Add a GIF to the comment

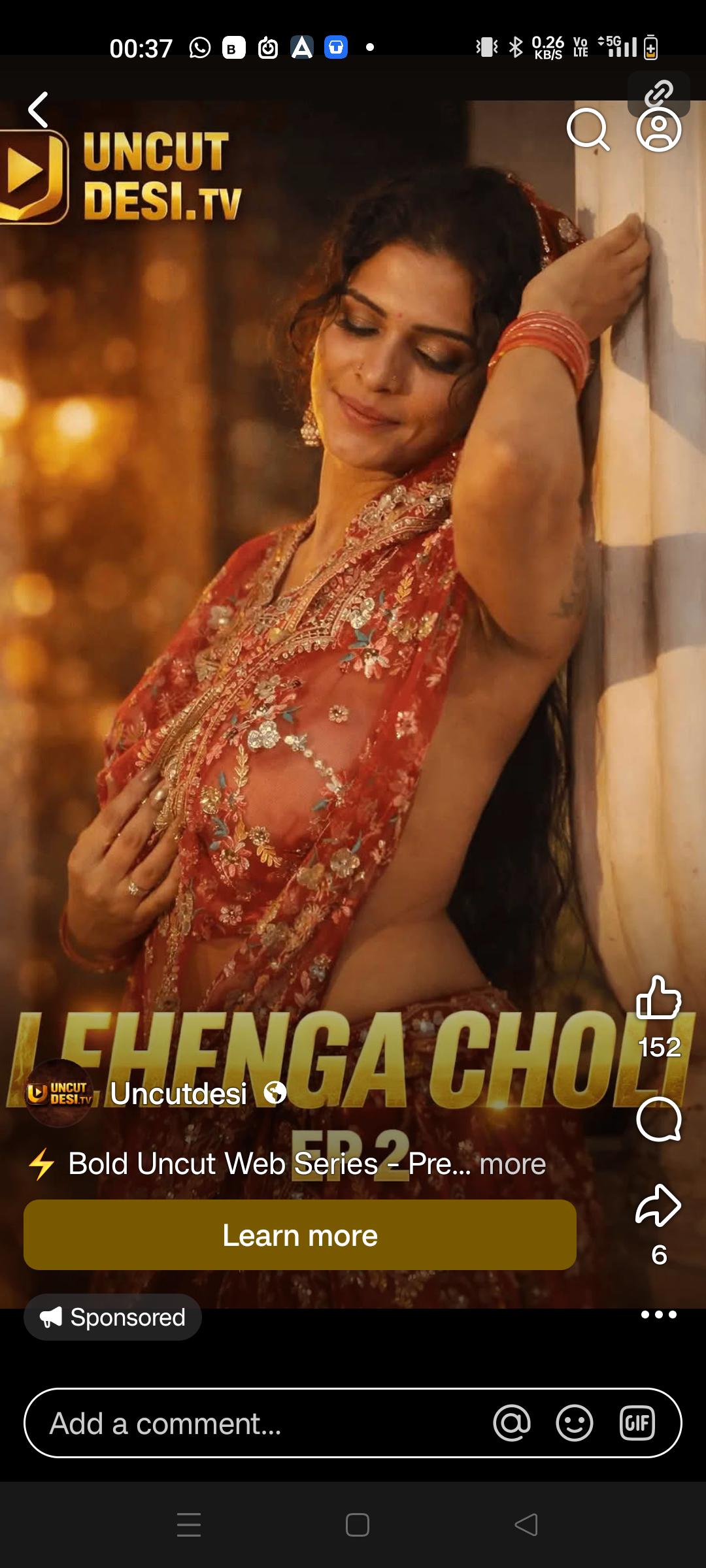(x=637, y=1423)
